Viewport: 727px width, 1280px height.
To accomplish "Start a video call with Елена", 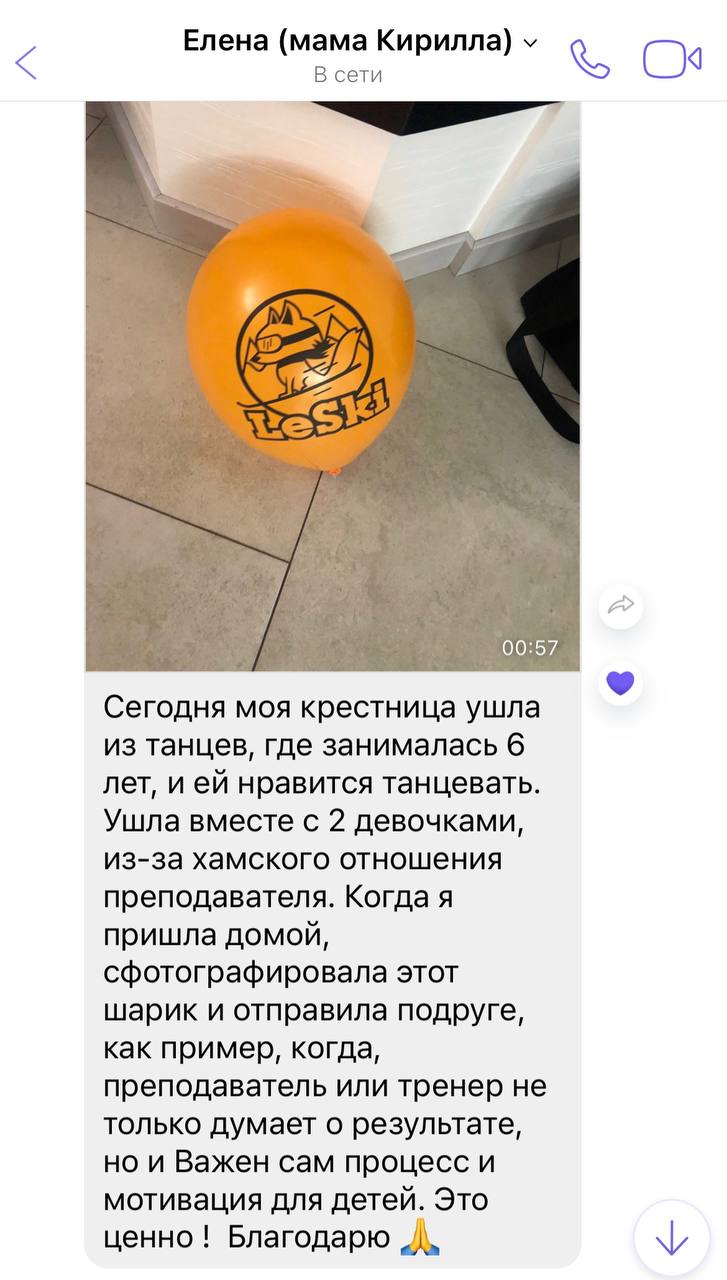I will click(671, 59).
